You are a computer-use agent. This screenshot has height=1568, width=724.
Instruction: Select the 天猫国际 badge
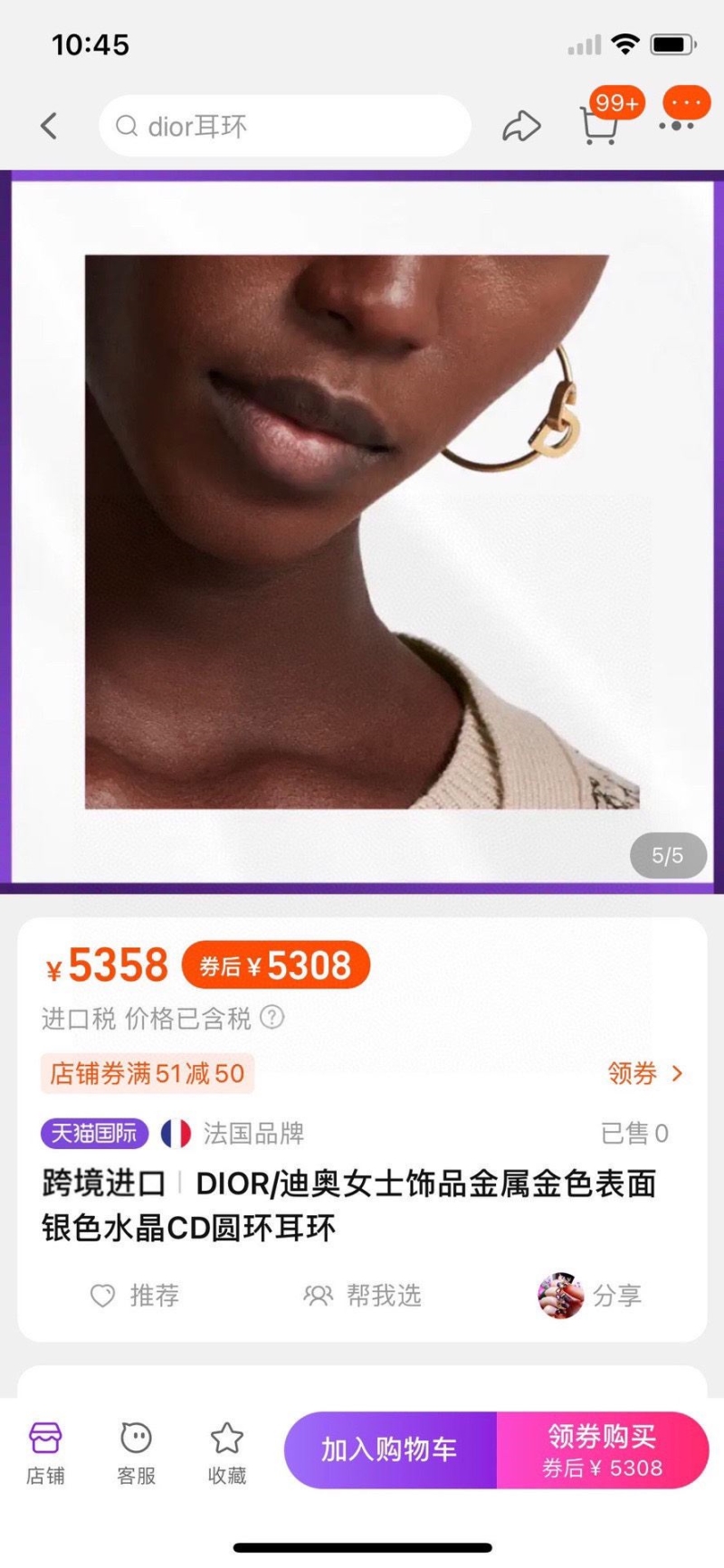coord(94,1134)
